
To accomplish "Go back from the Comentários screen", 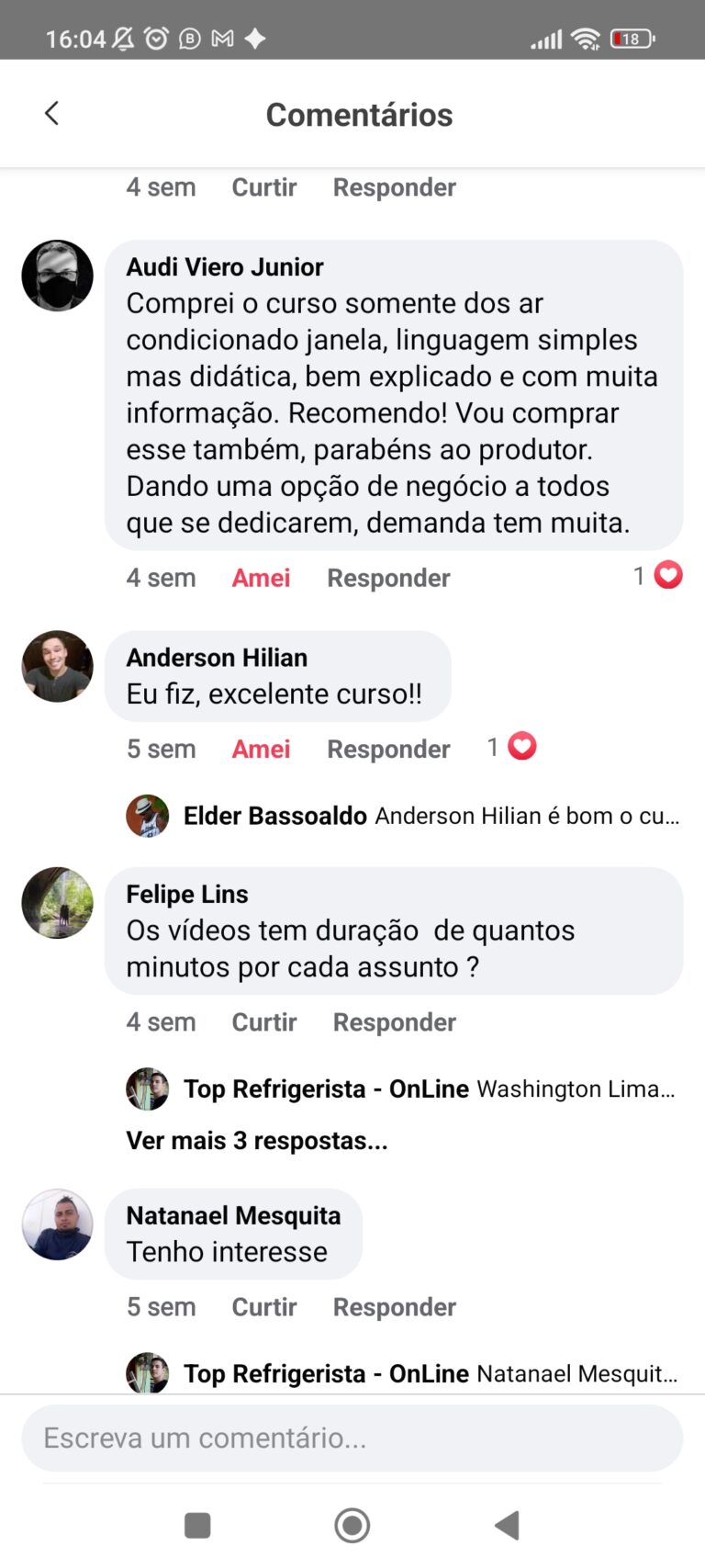I will pyautogui.click(x=52, y=114).
